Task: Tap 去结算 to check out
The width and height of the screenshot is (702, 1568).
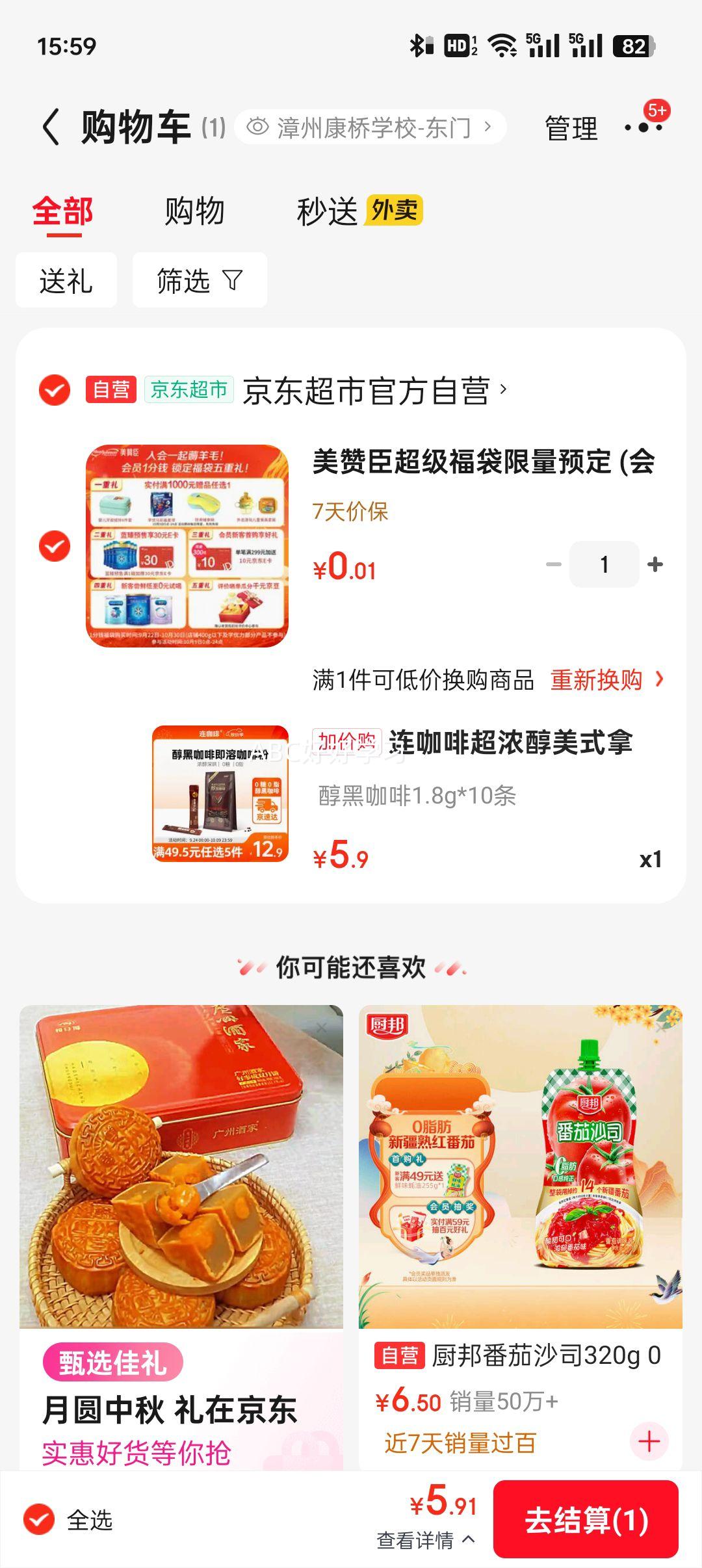Action: [586, 1520]
